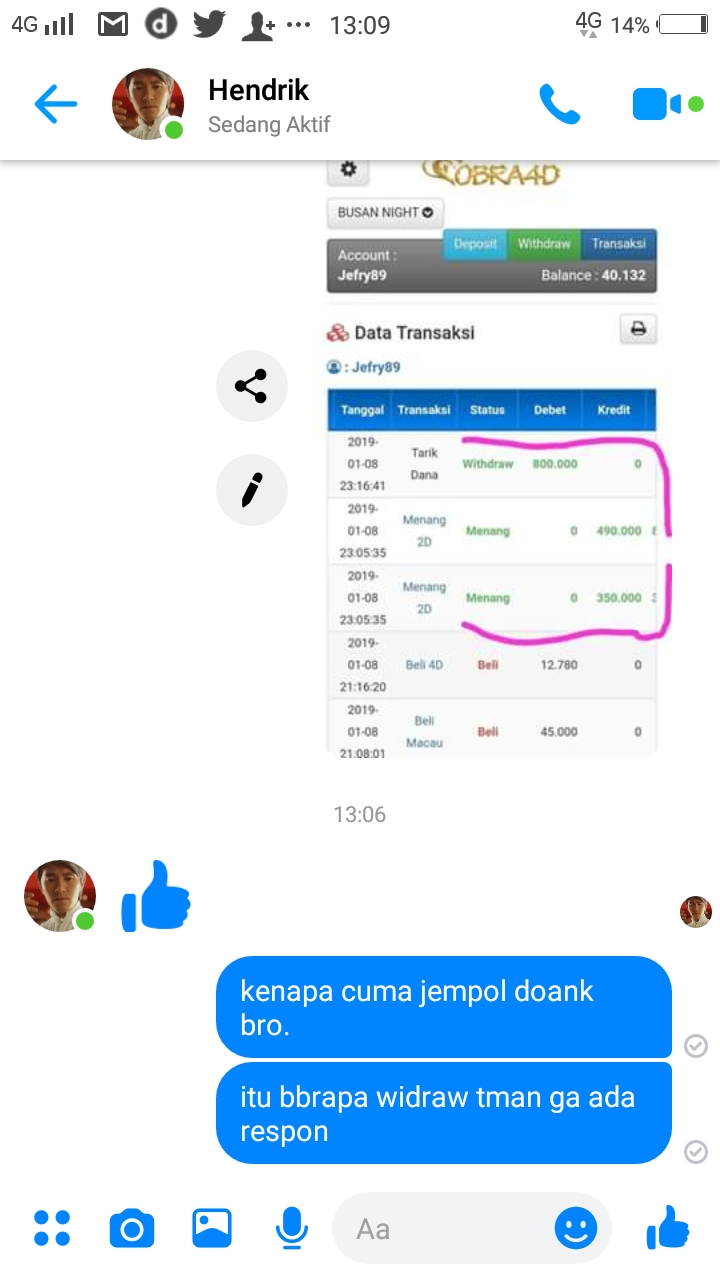Record a voice message with microphone
This screenshot has height=1280, width=720.
[291, 1228]
